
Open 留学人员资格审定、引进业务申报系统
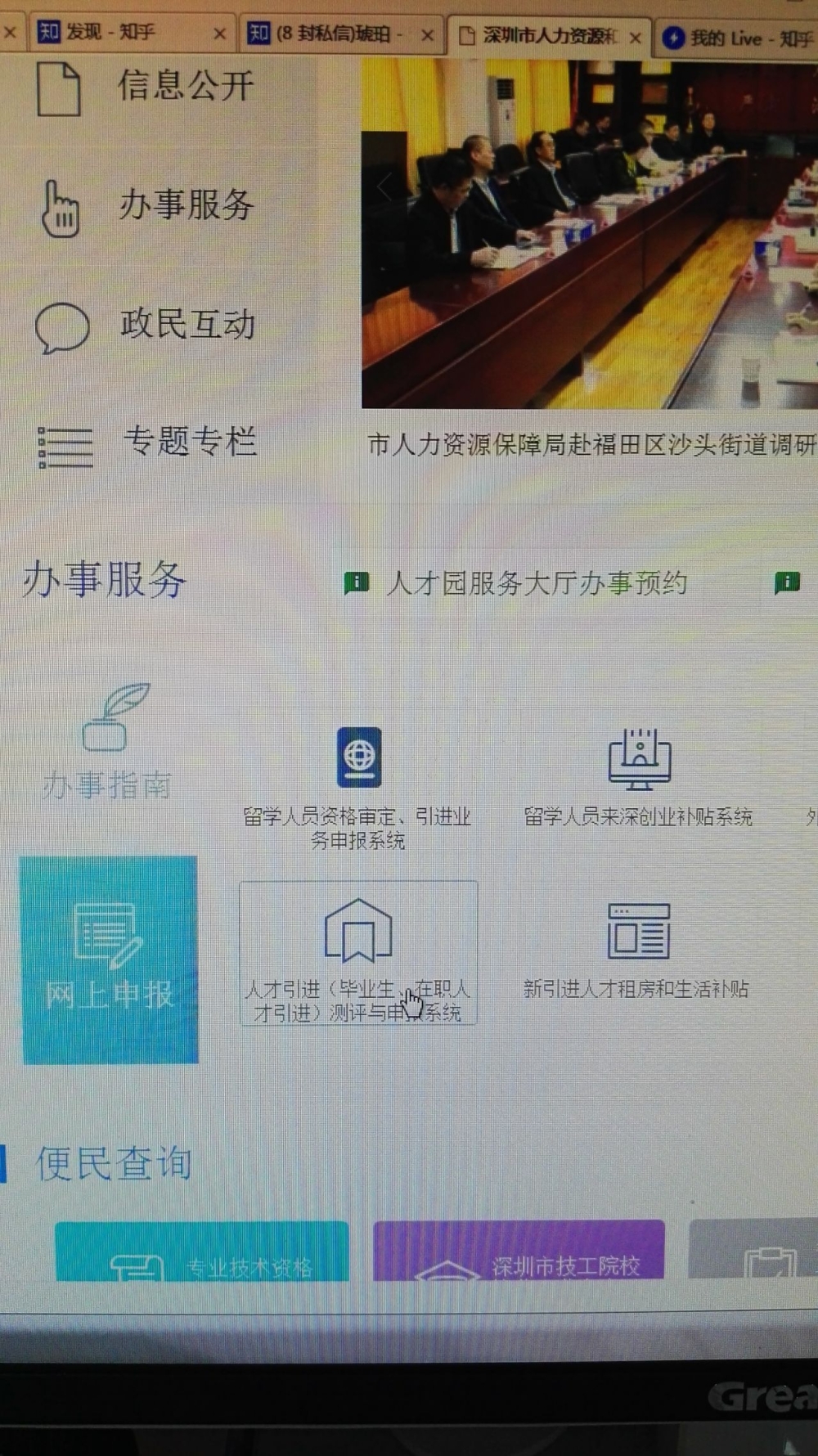pos(358,785)
